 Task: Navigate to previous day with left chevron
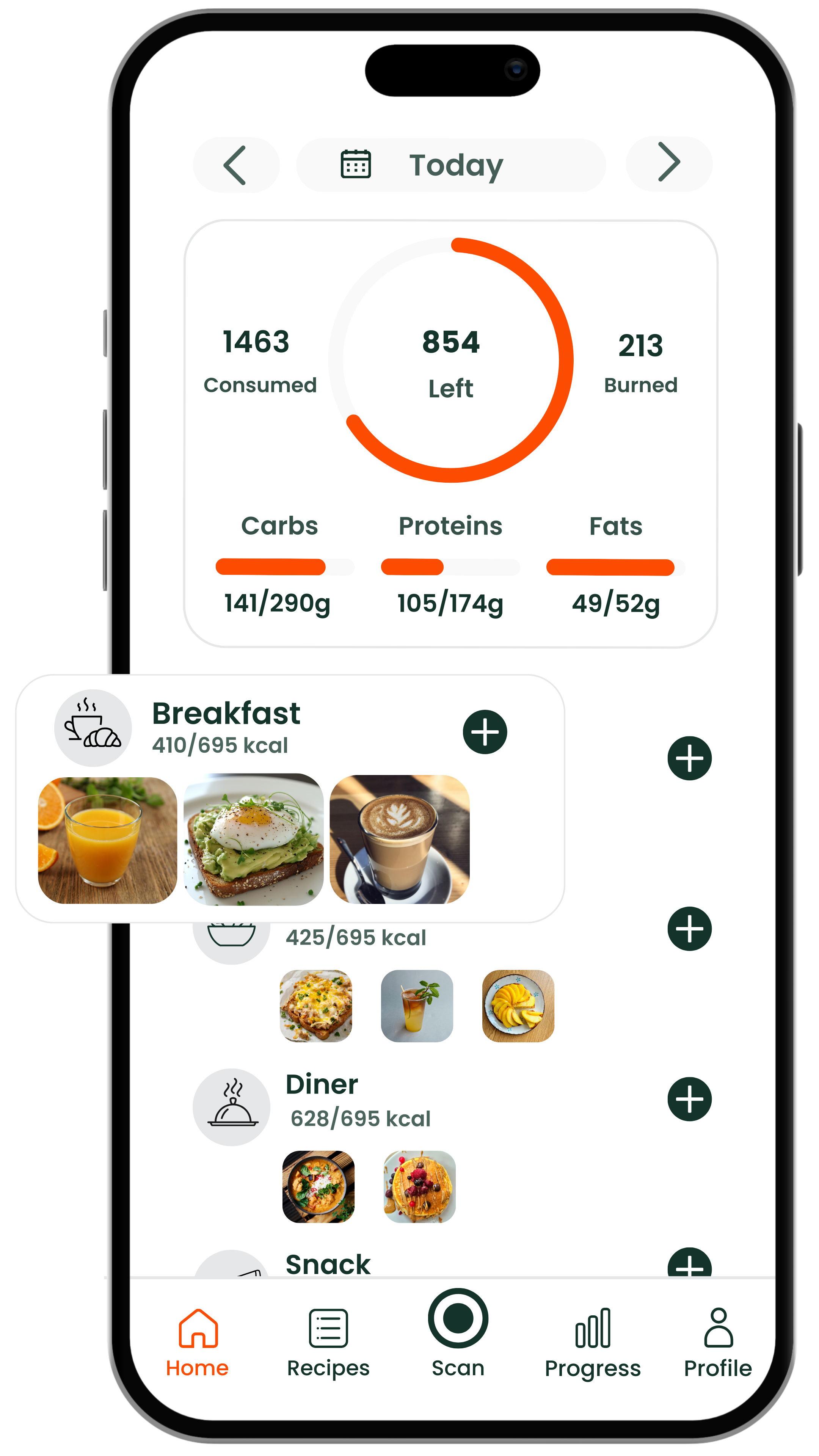(x=236, y=164)
